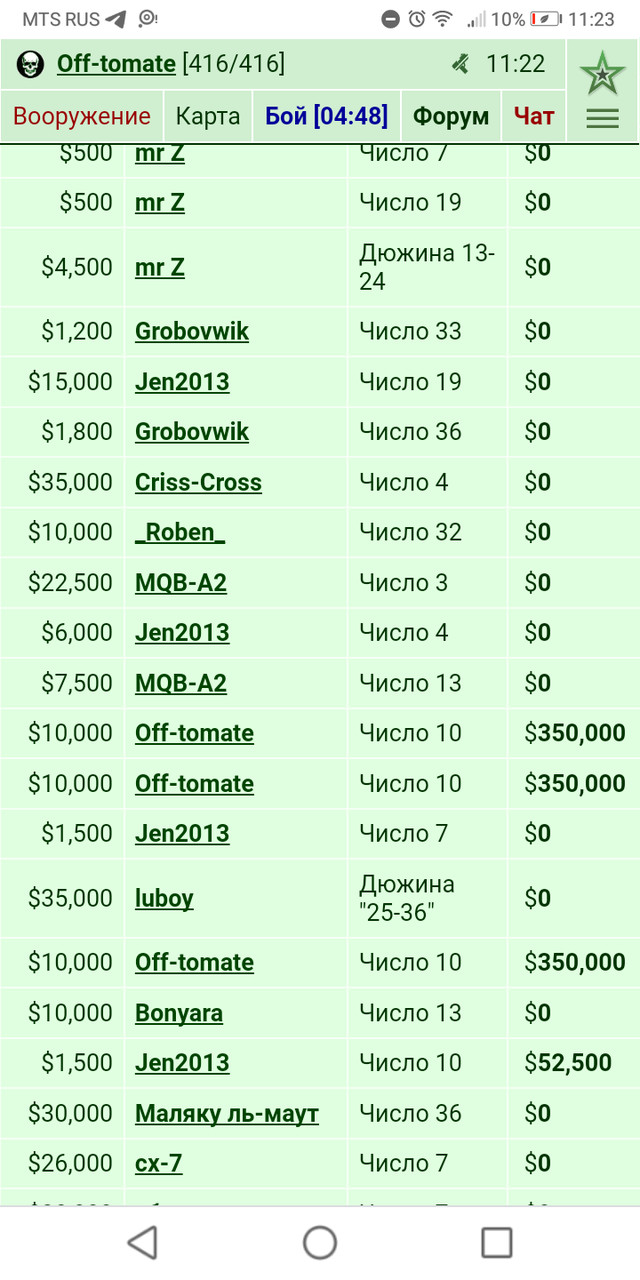Tap the green star icon

602,72
